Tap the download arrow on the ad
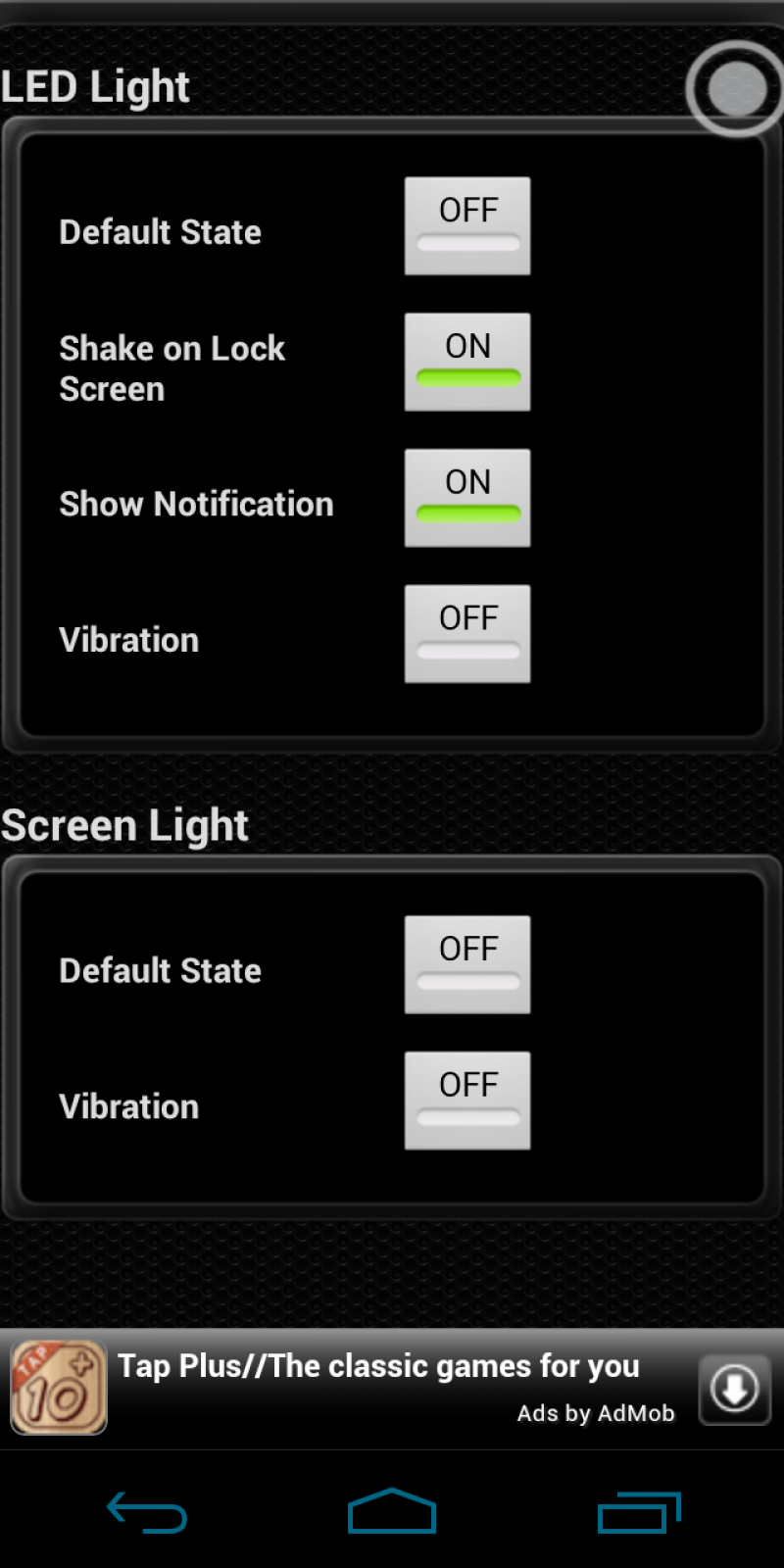 (x=734, y=1389)
